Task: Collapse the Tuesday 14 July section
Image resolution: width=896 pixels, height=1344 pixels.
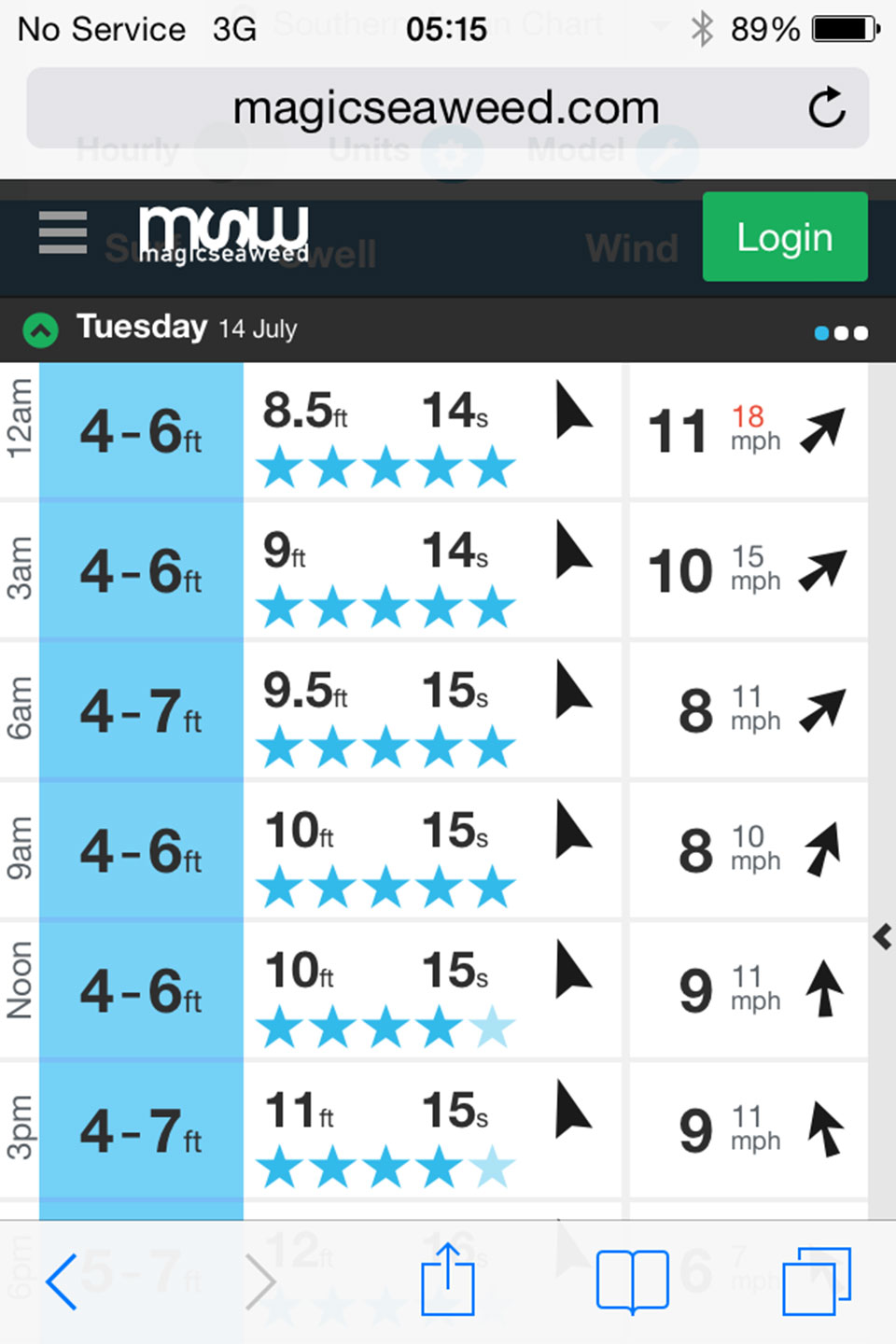Action: [40, 329]
